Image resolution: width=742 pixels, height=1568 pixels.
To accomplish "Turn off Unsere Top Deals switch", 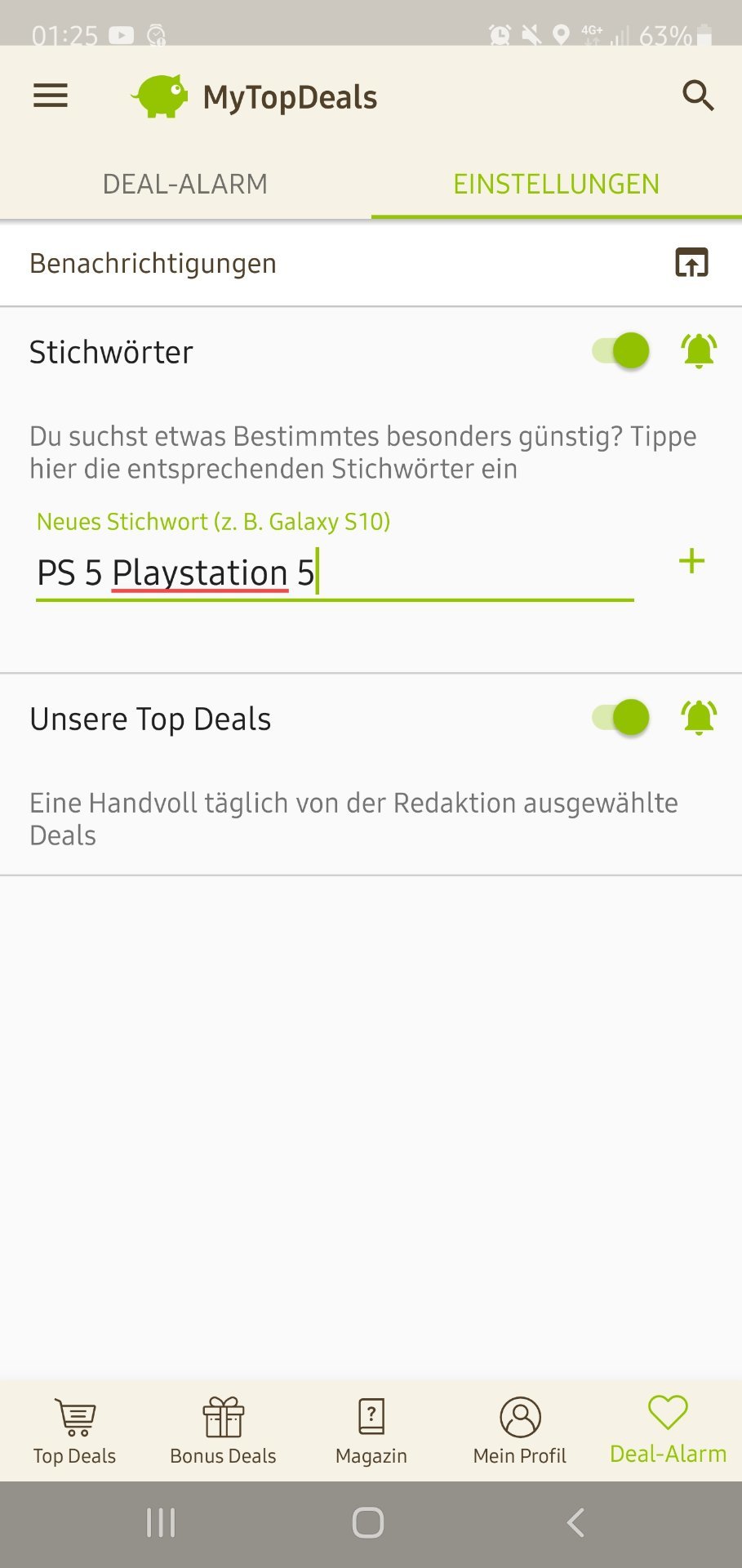I will point(622,718).
